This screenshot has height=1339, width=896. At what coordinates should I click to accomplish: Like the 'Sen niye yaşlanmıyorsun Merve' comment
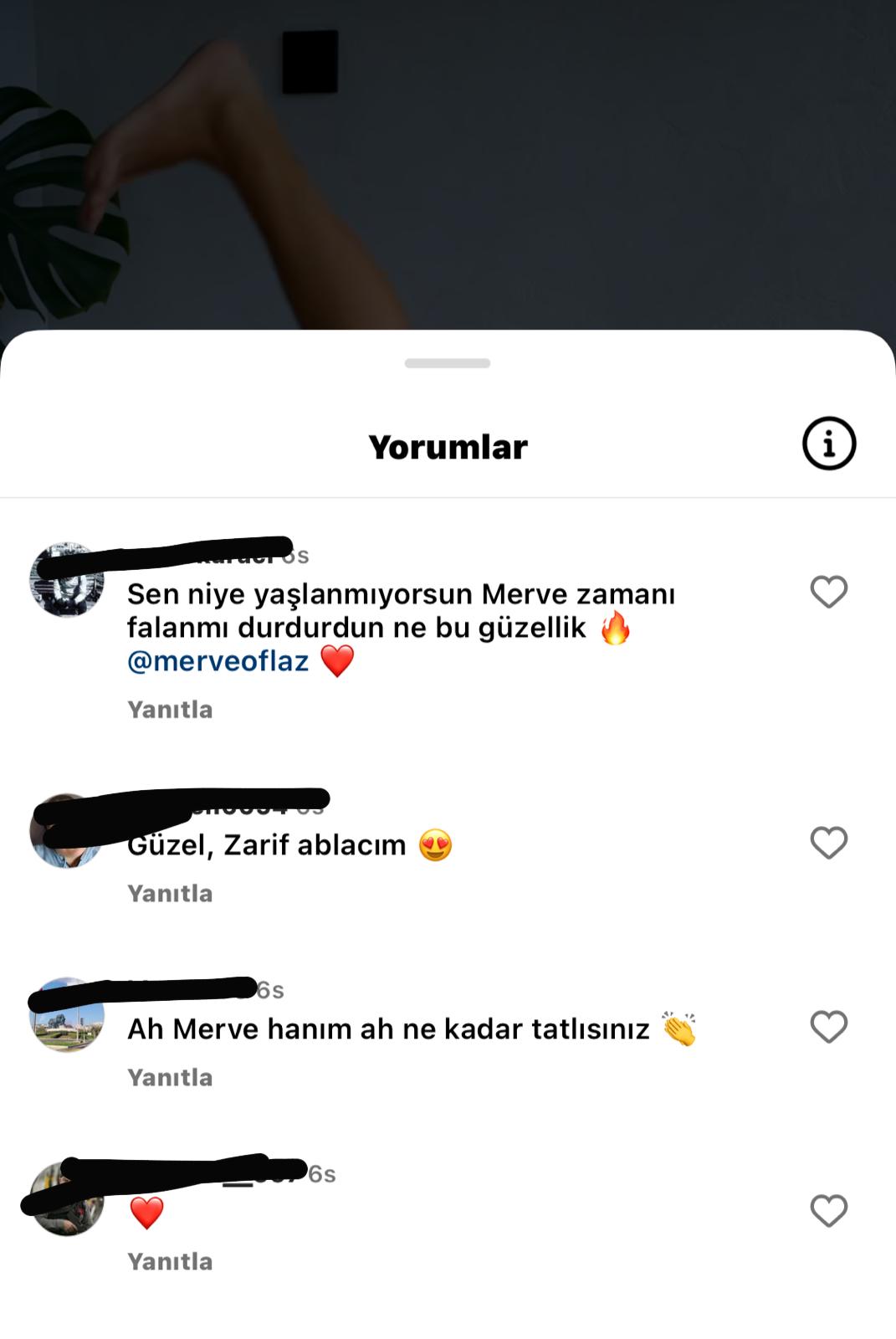point(828,592)
